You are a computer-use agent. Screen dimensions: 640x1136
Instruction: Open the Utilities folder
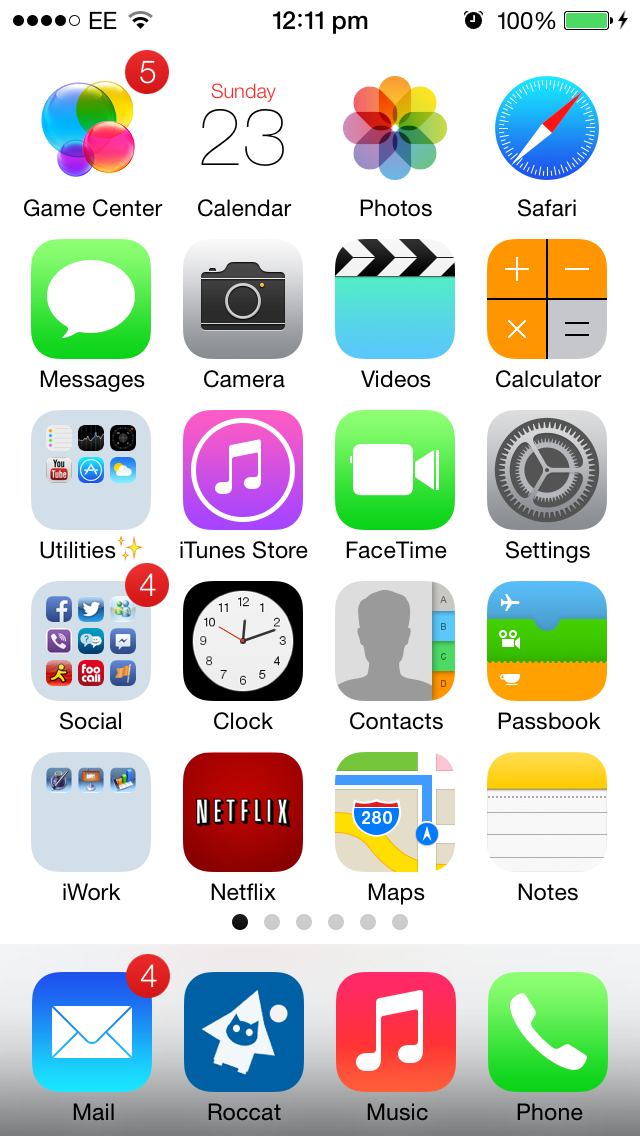(91, 470)
